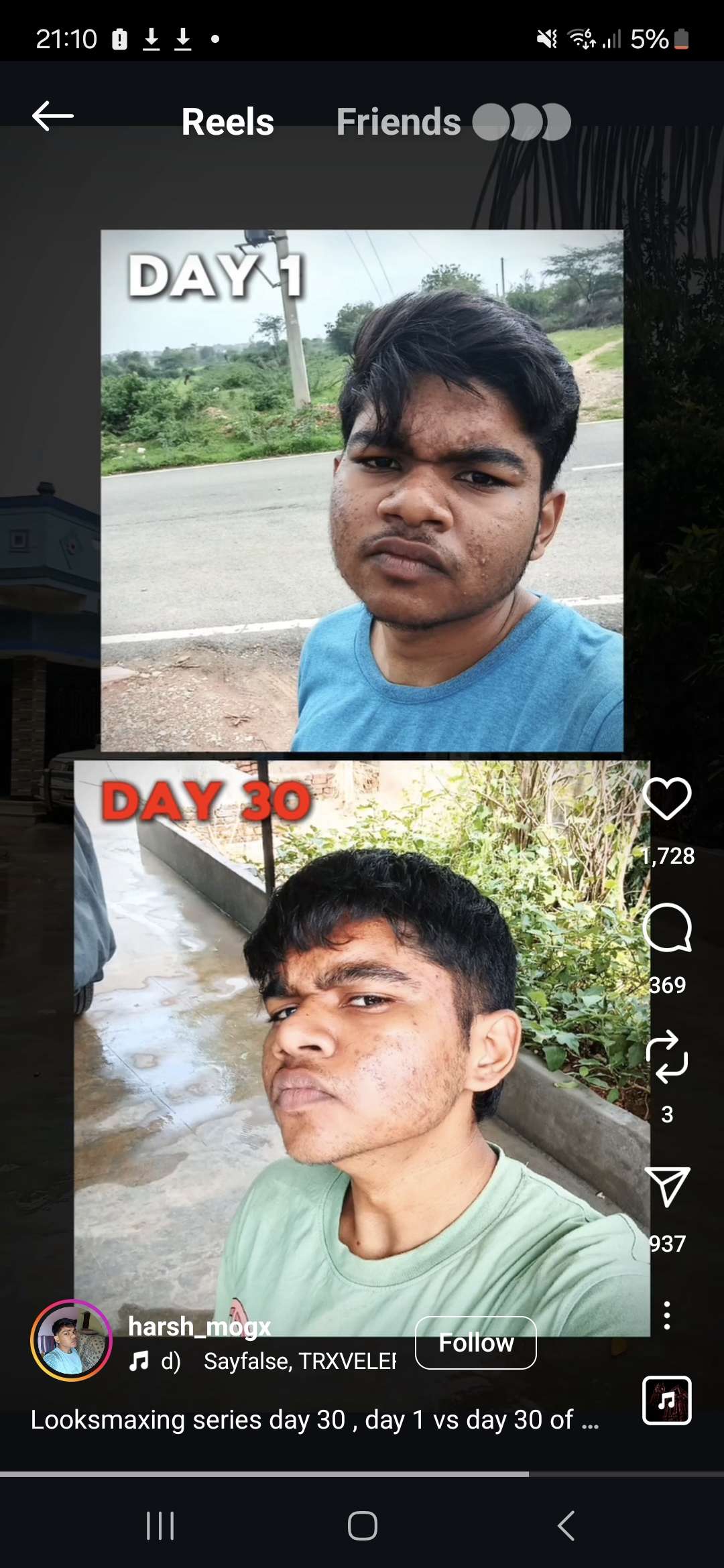
Task: Switch to the Friends tab
Action: 399,122
